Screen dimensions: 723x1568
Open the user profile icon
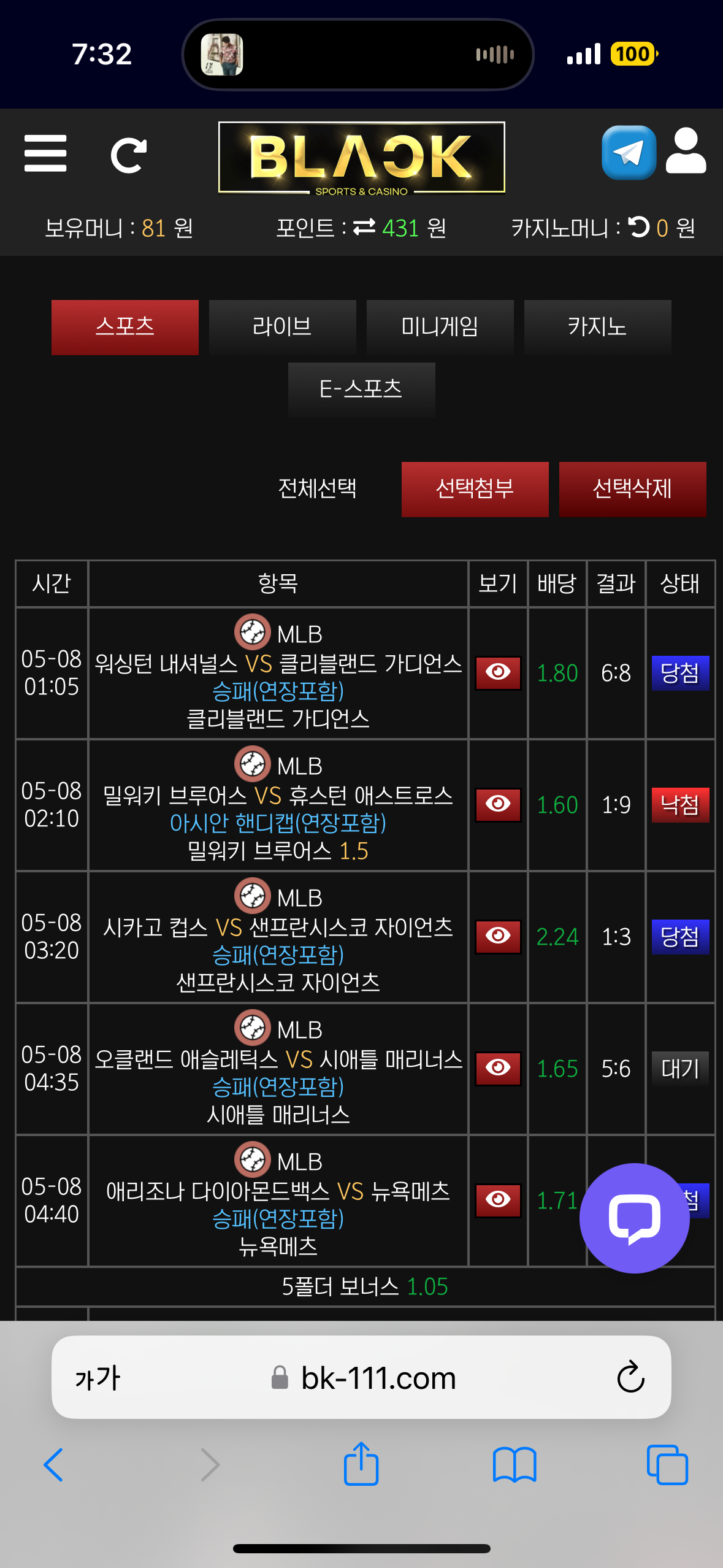[686, 152]
